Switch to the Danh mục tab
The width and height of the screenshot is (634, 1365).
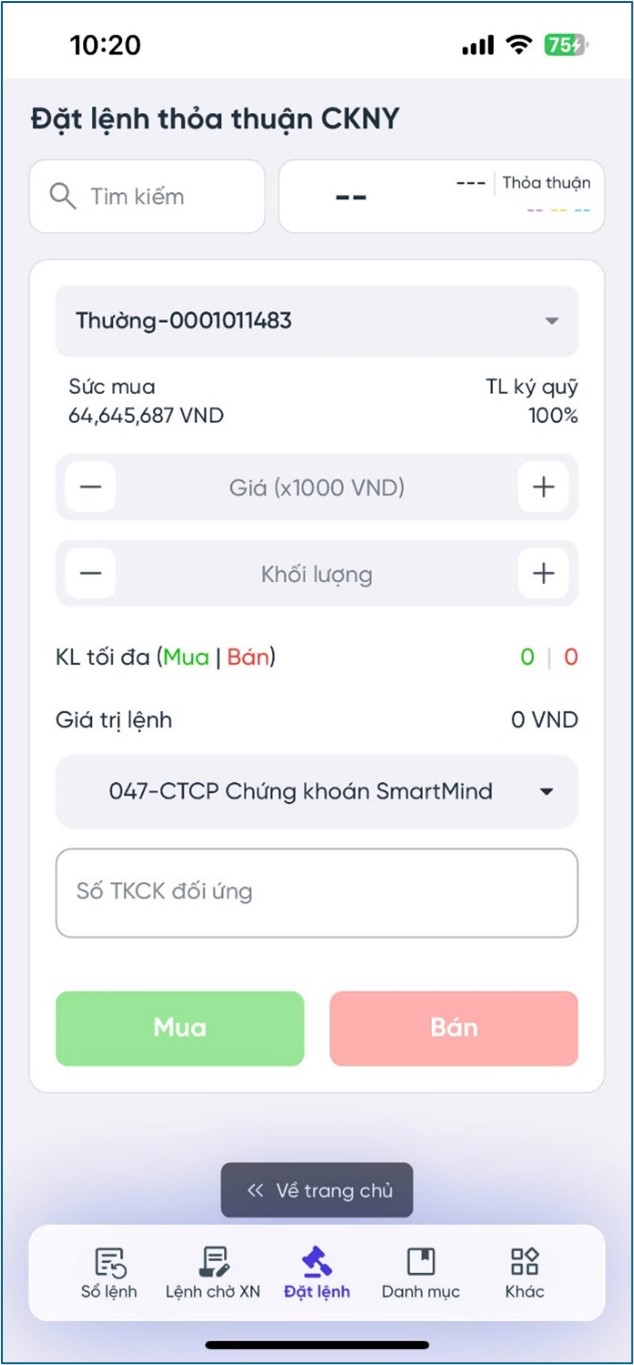pos(420,1272)
